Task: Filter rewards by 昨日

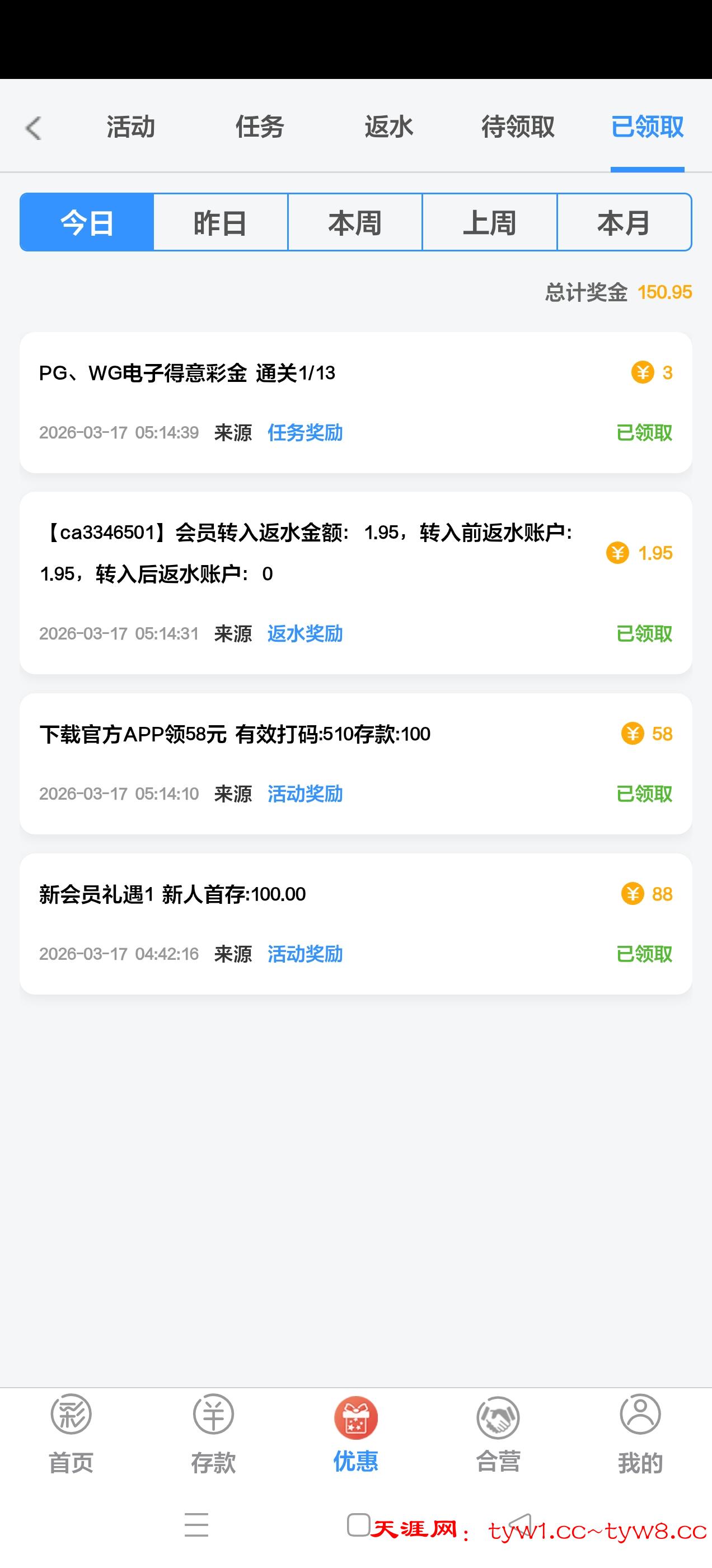Action: click(x=221, y=223)
